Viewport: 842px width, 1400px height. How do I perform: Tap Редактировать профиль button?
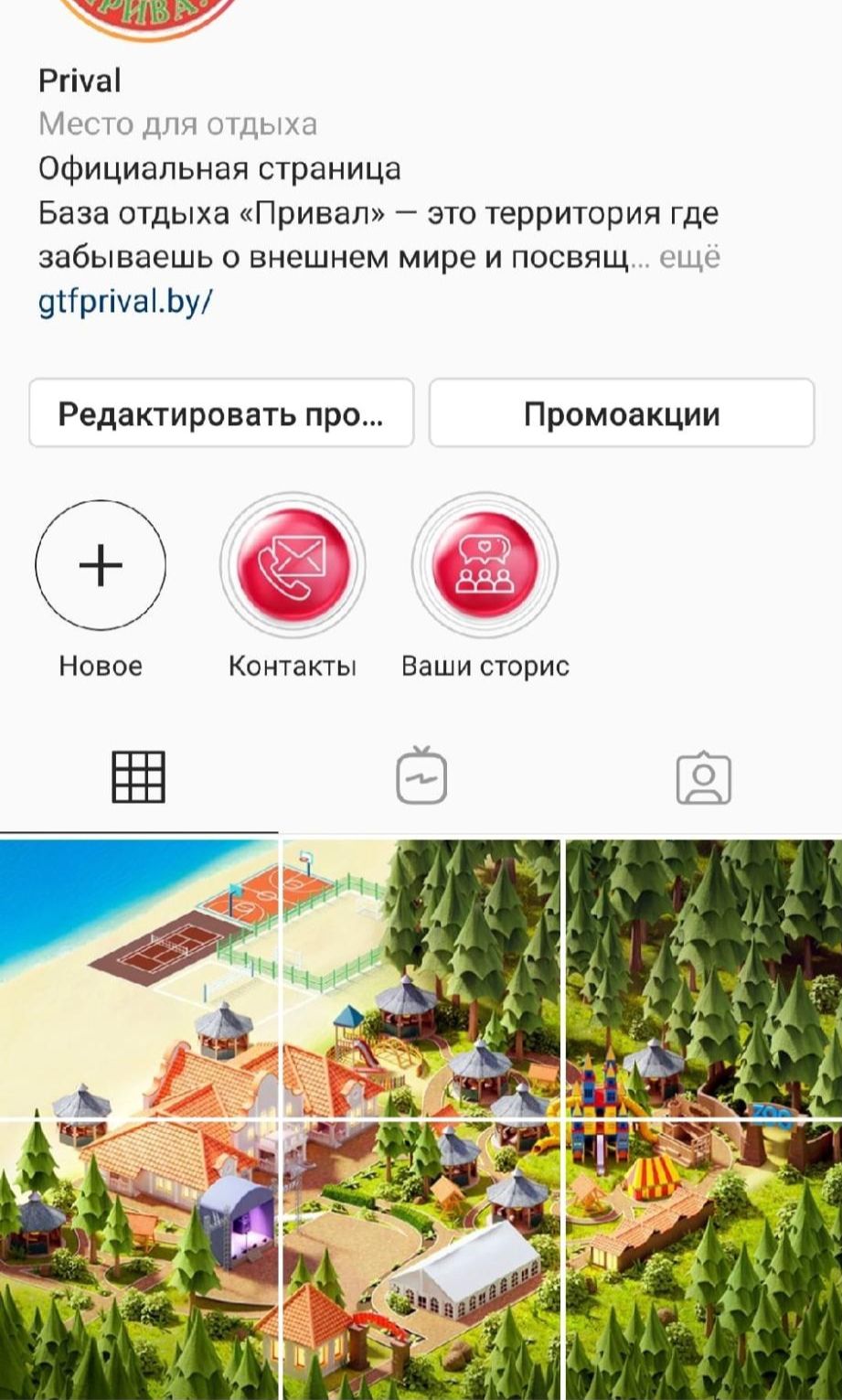pos(221,414)
